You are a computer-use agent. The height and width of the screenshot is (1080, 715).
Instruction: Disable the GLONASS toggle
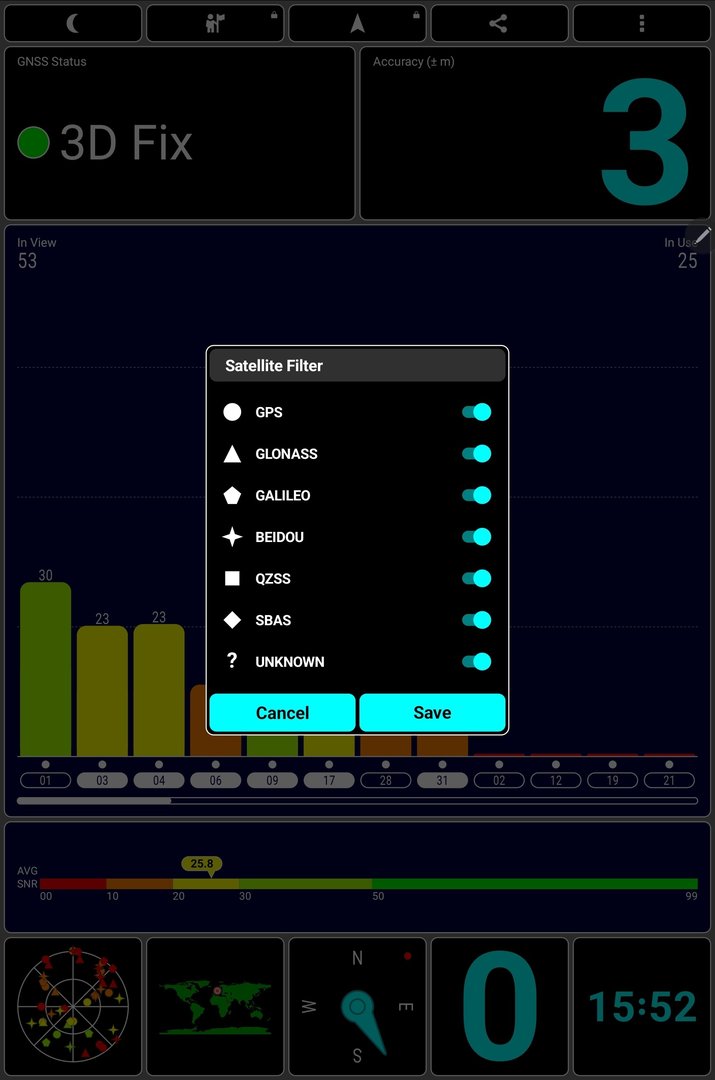(x=476, y=454)
